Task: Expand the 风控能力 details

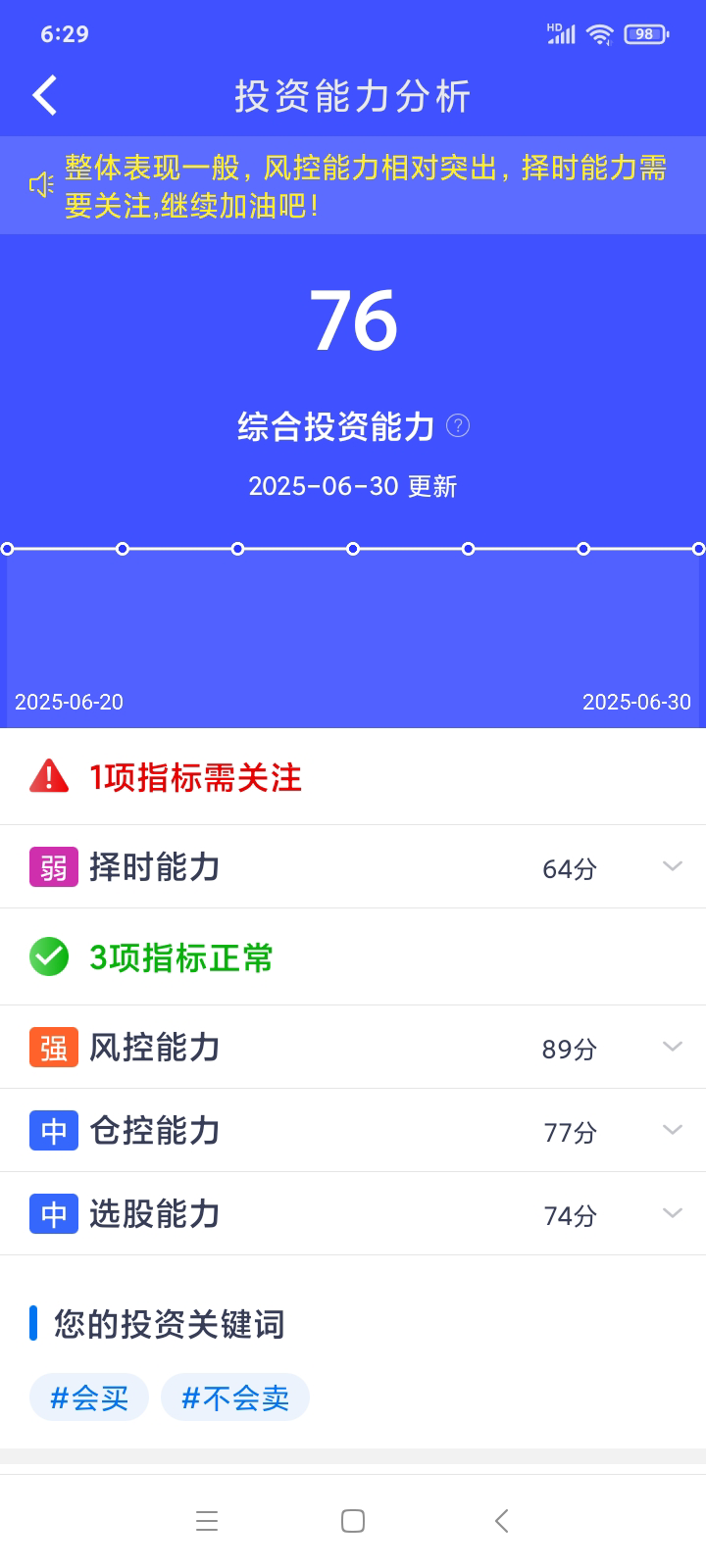Action: coord(672,1047)
